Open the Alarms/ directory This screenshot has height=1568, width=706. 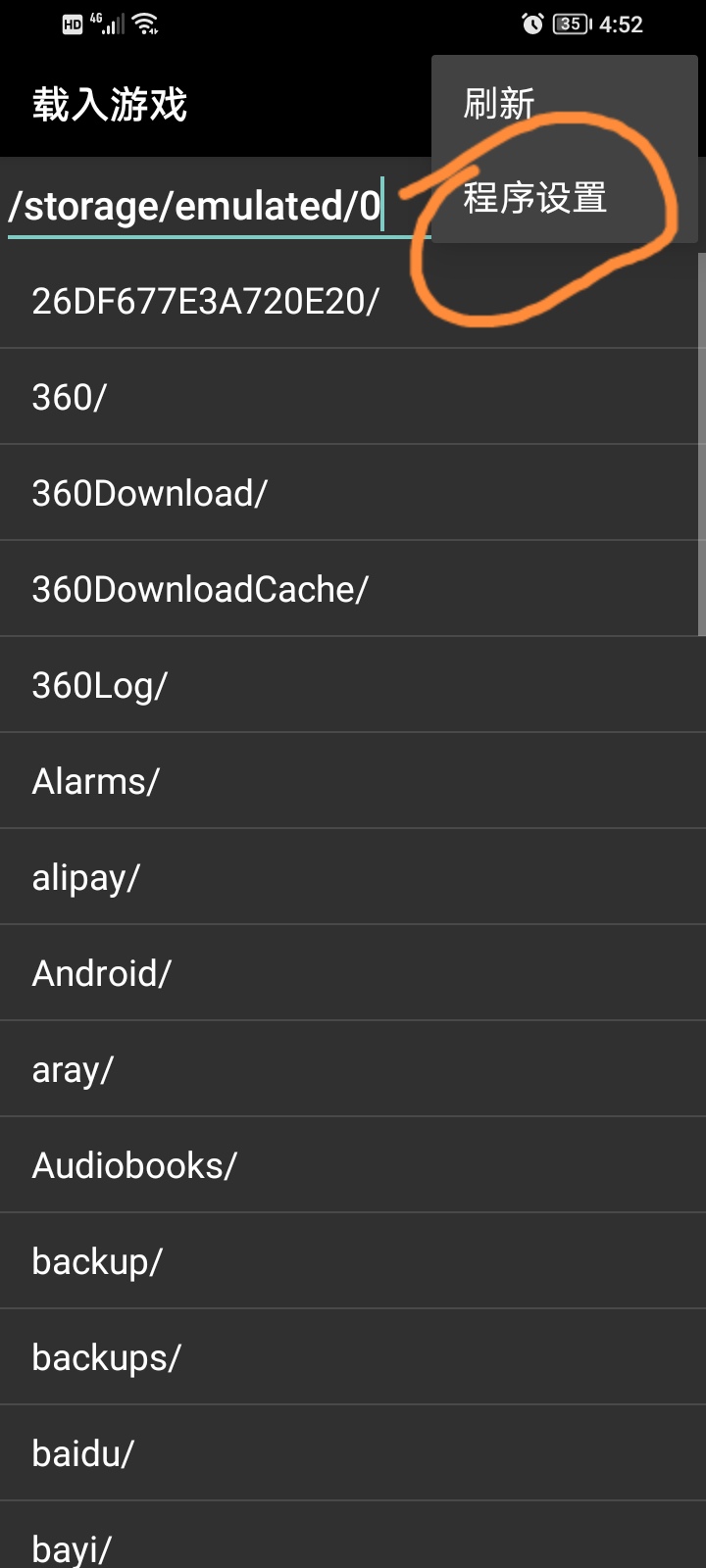coord(353,781)
